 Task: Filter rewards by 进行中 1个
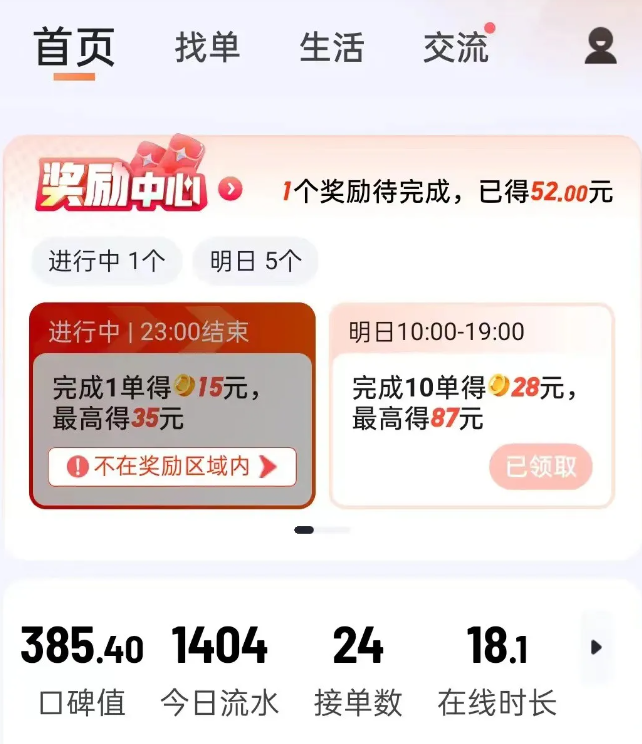pos(106,261)
